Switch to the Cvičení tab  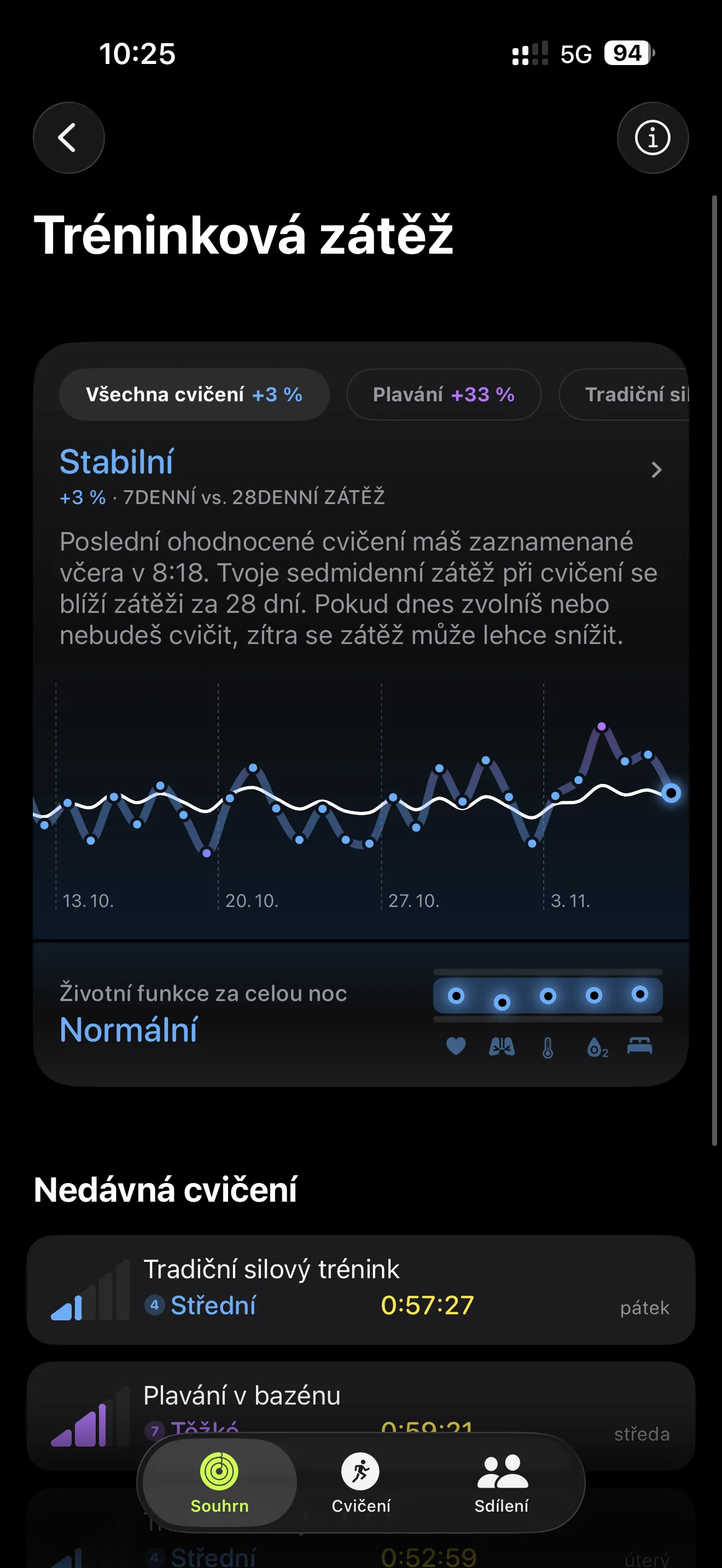coord(360,1483)
